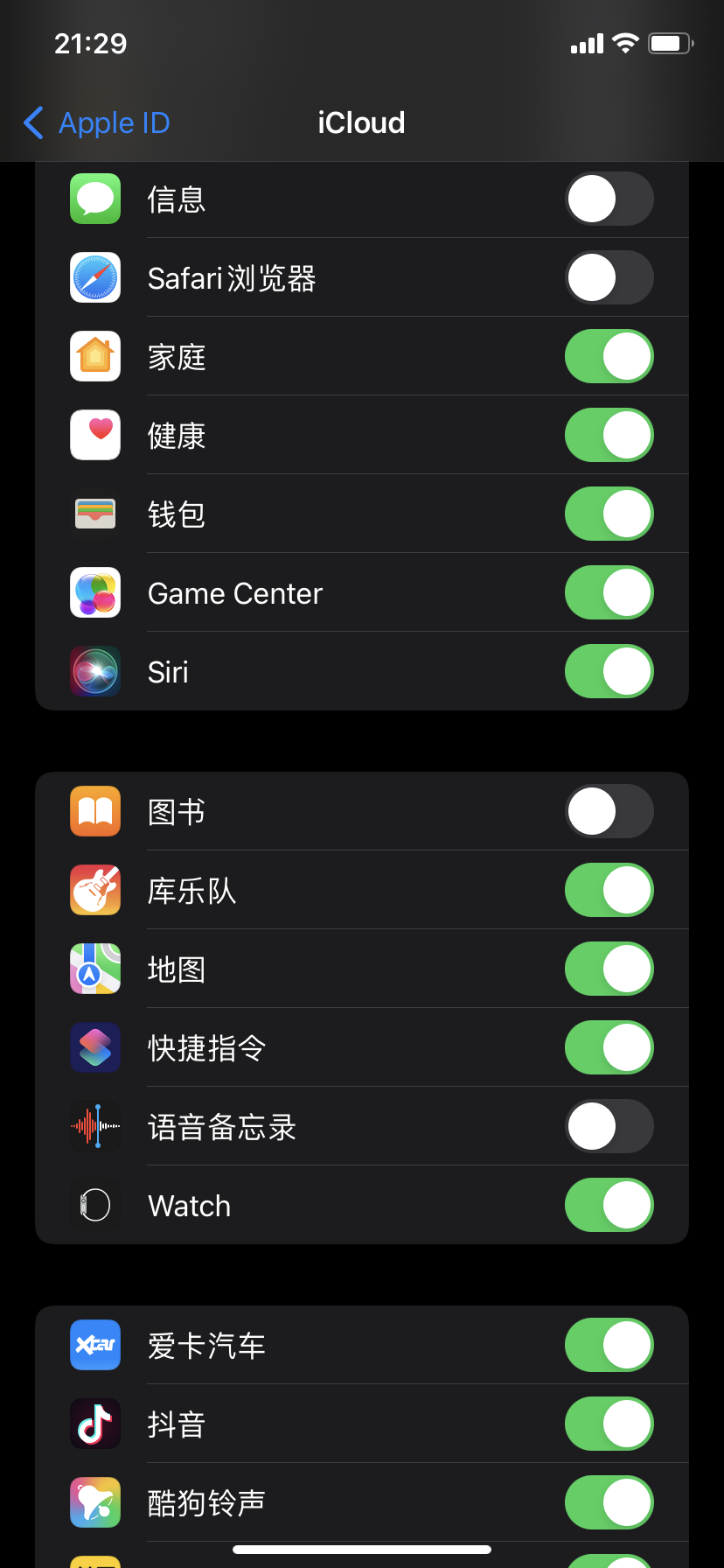Switch off 库乐队 iCloud toggle
The image size is (724, 1568).
point(609,891)
